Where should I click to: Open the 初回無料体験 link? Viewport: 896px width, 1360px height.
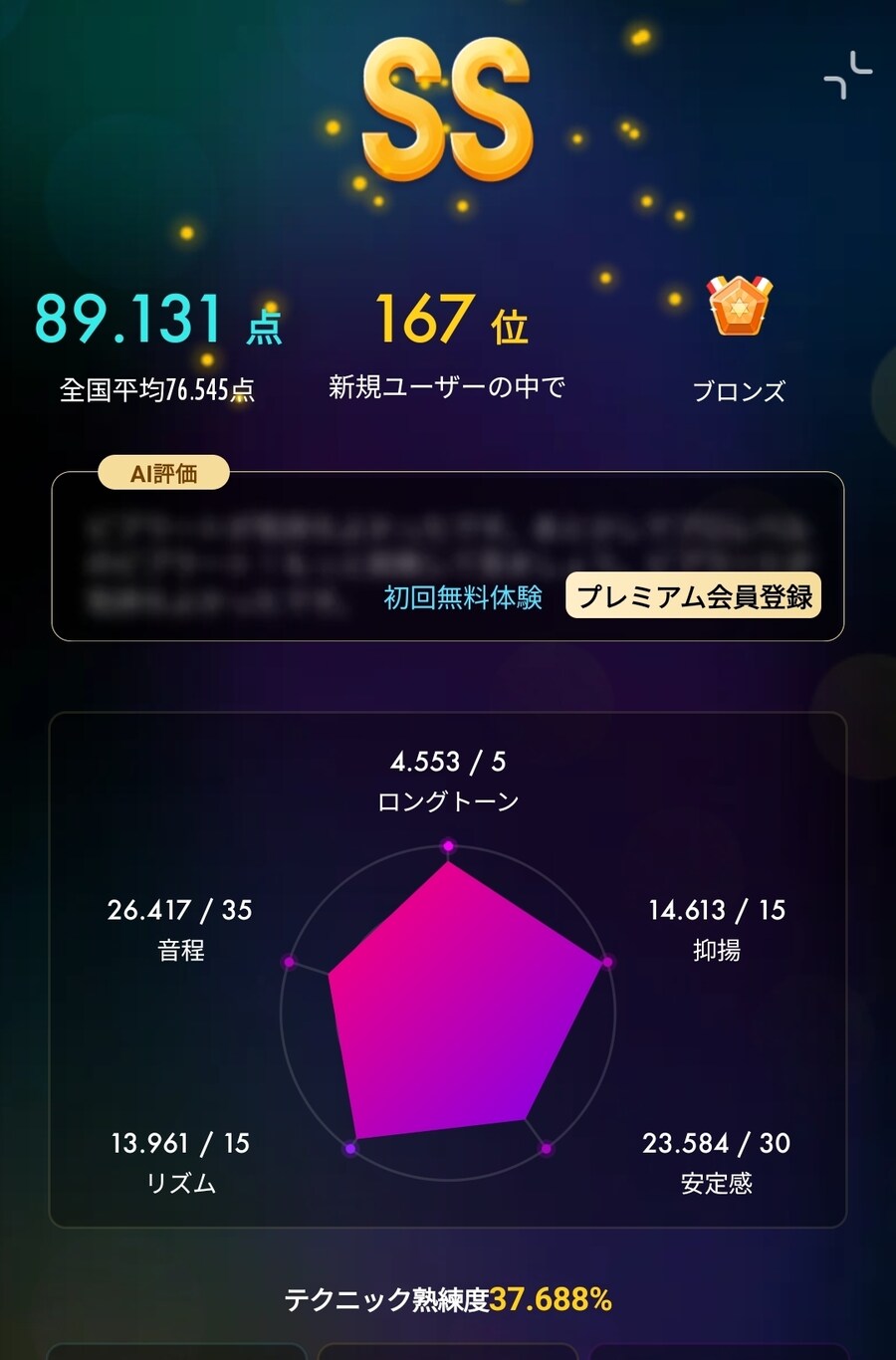coord(463,597)
